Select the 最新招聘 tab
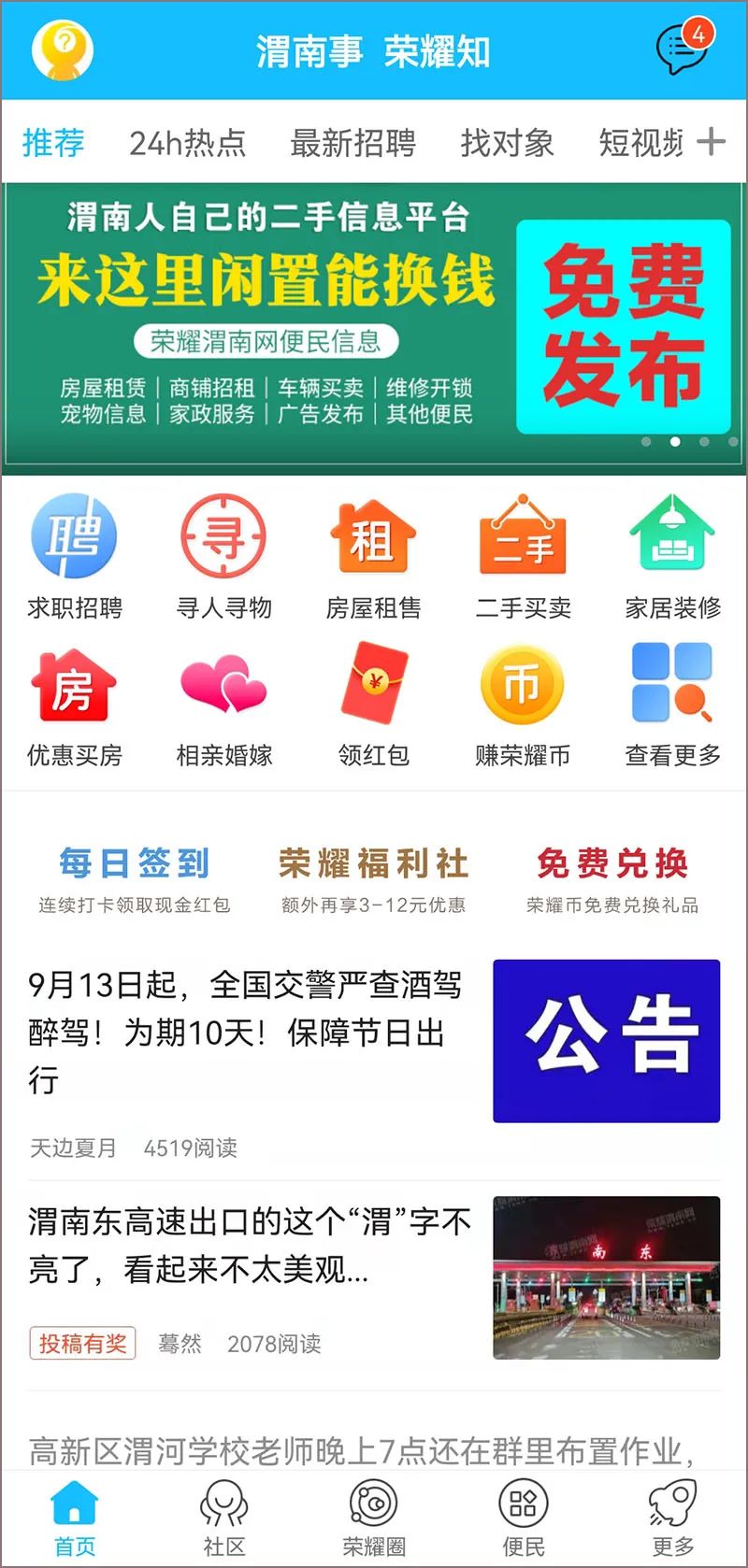Viewport: 748px width, 1568px height. [352, 143]
